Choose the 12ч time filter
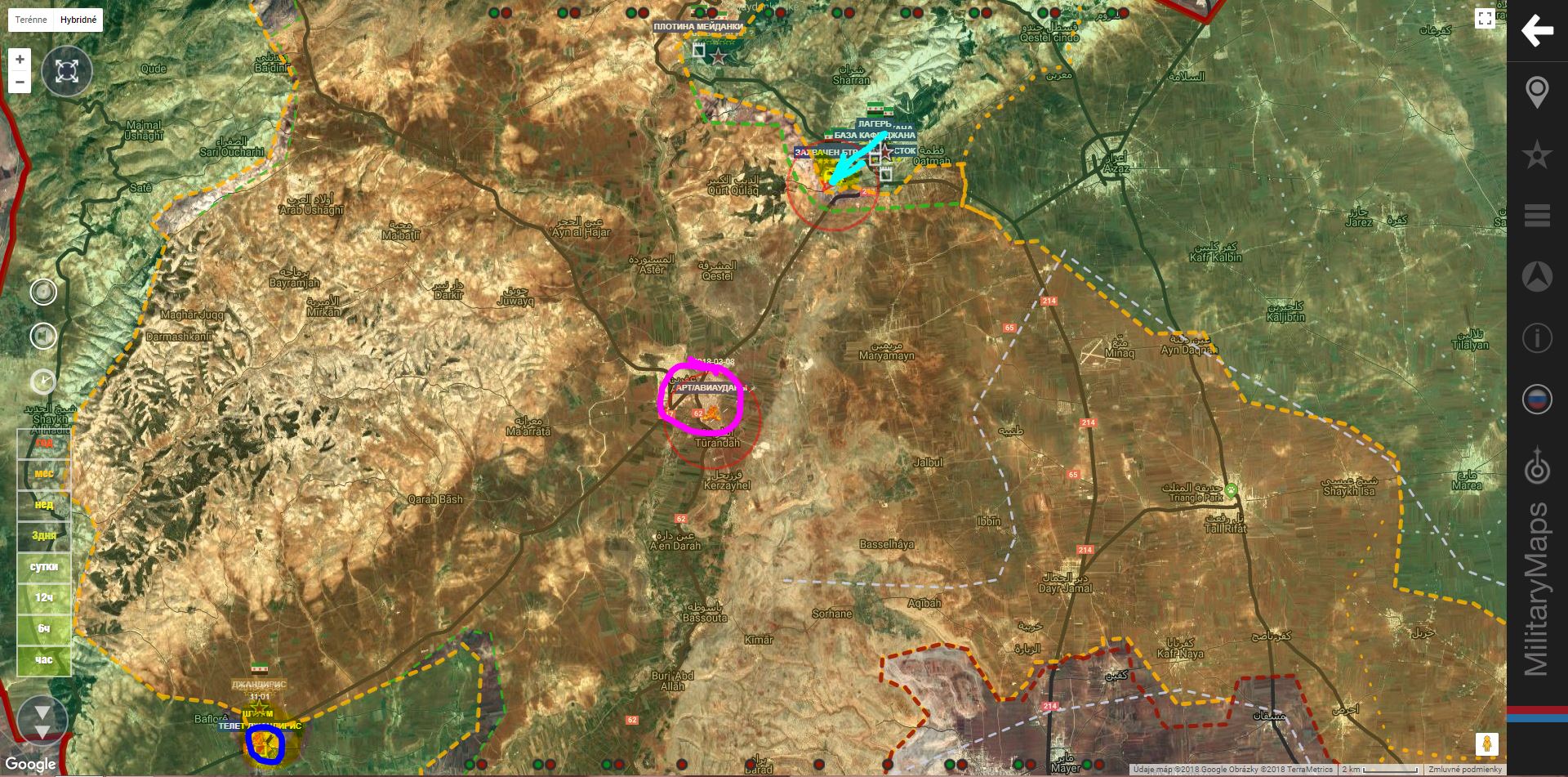 coord(44,597)
